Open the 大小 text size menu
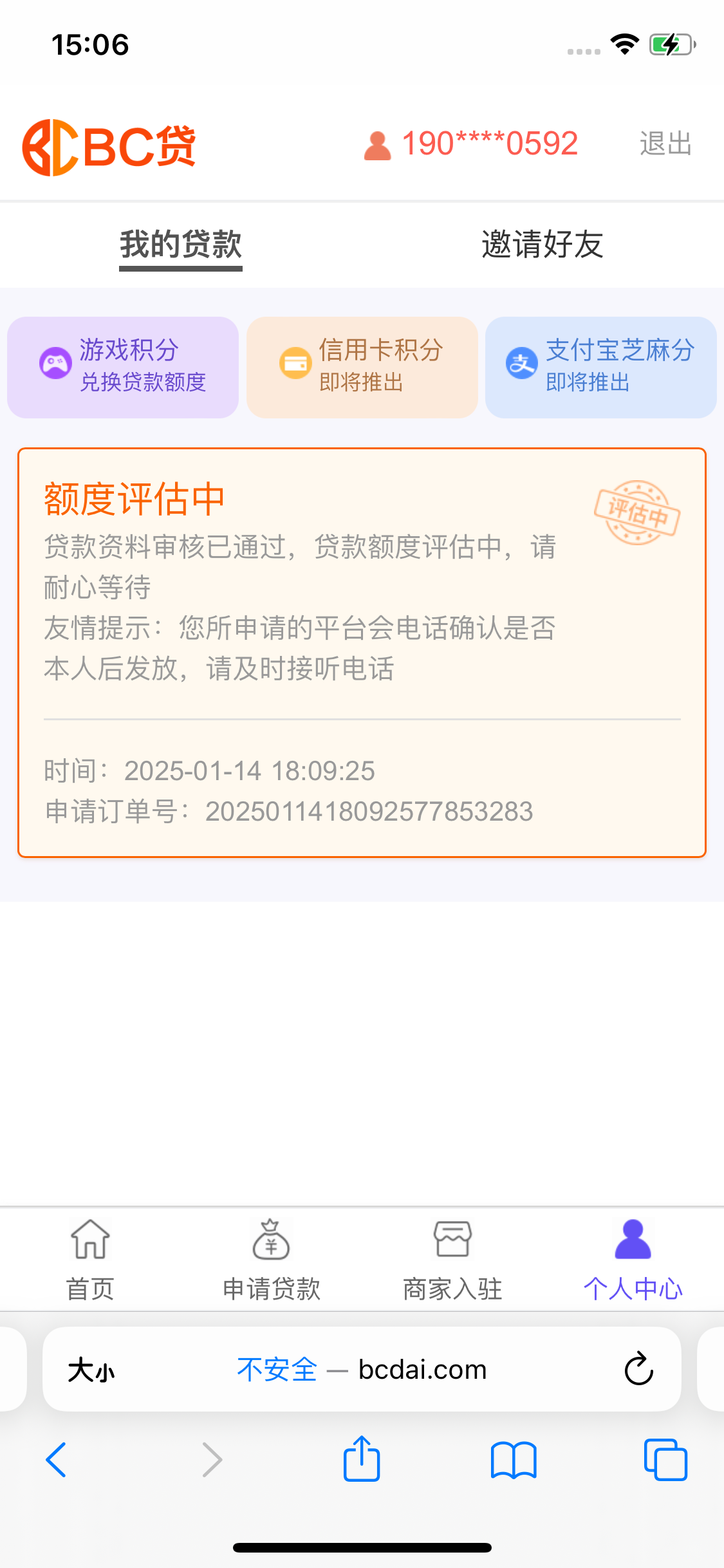724x1568 pixels. click(x=91, y=1369)
